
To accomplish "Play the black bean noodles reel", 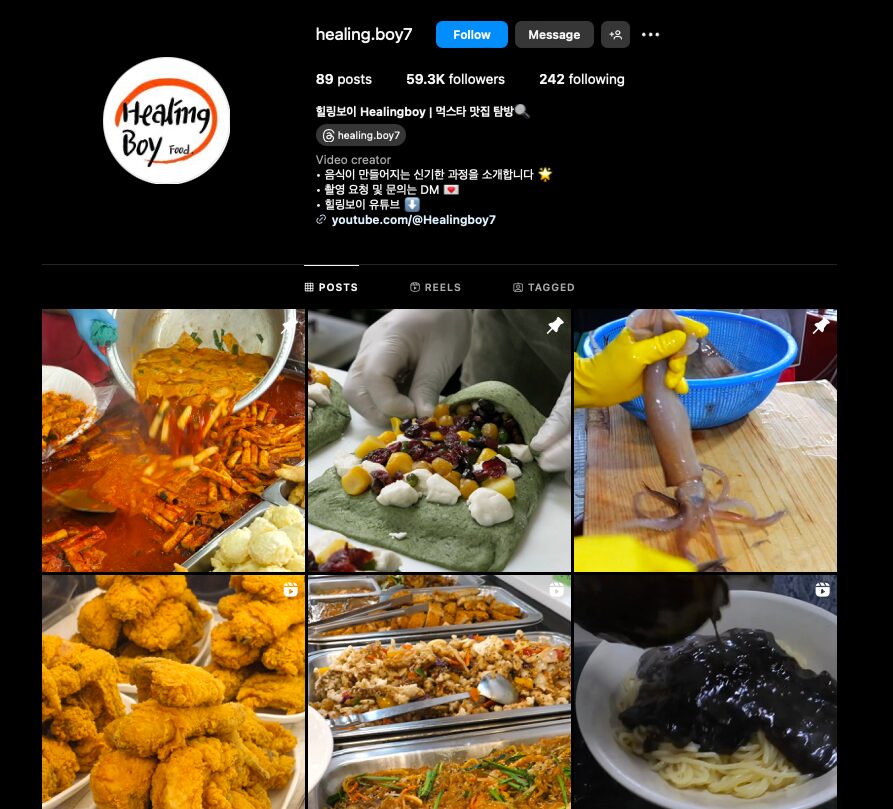I will [x=705, y=692].
